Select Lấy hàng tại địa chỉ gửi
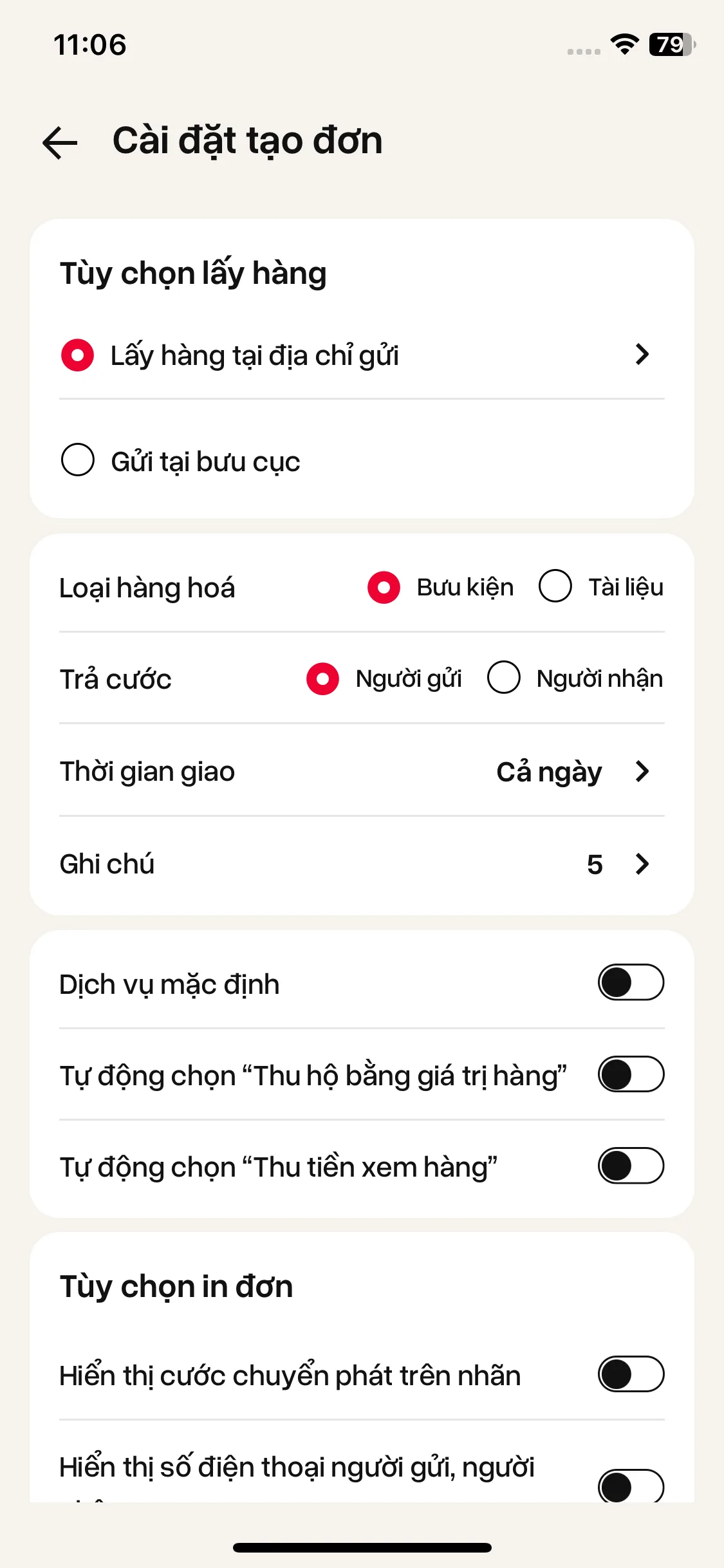Image resolution: width=724 pixels, height=1568 pixels. (77, 355)
